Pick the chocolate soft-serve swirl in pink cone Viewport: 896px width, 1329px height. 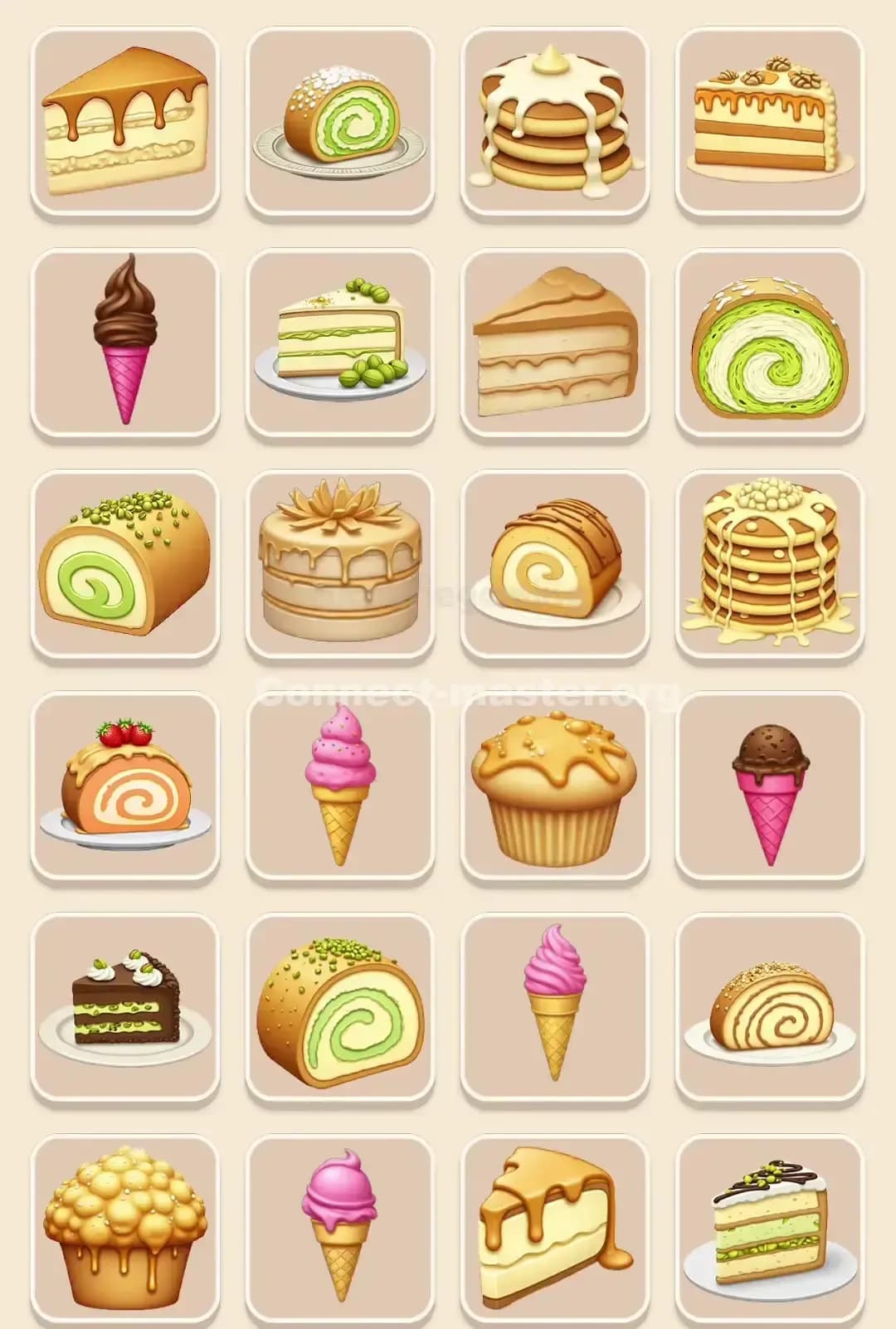125,340
